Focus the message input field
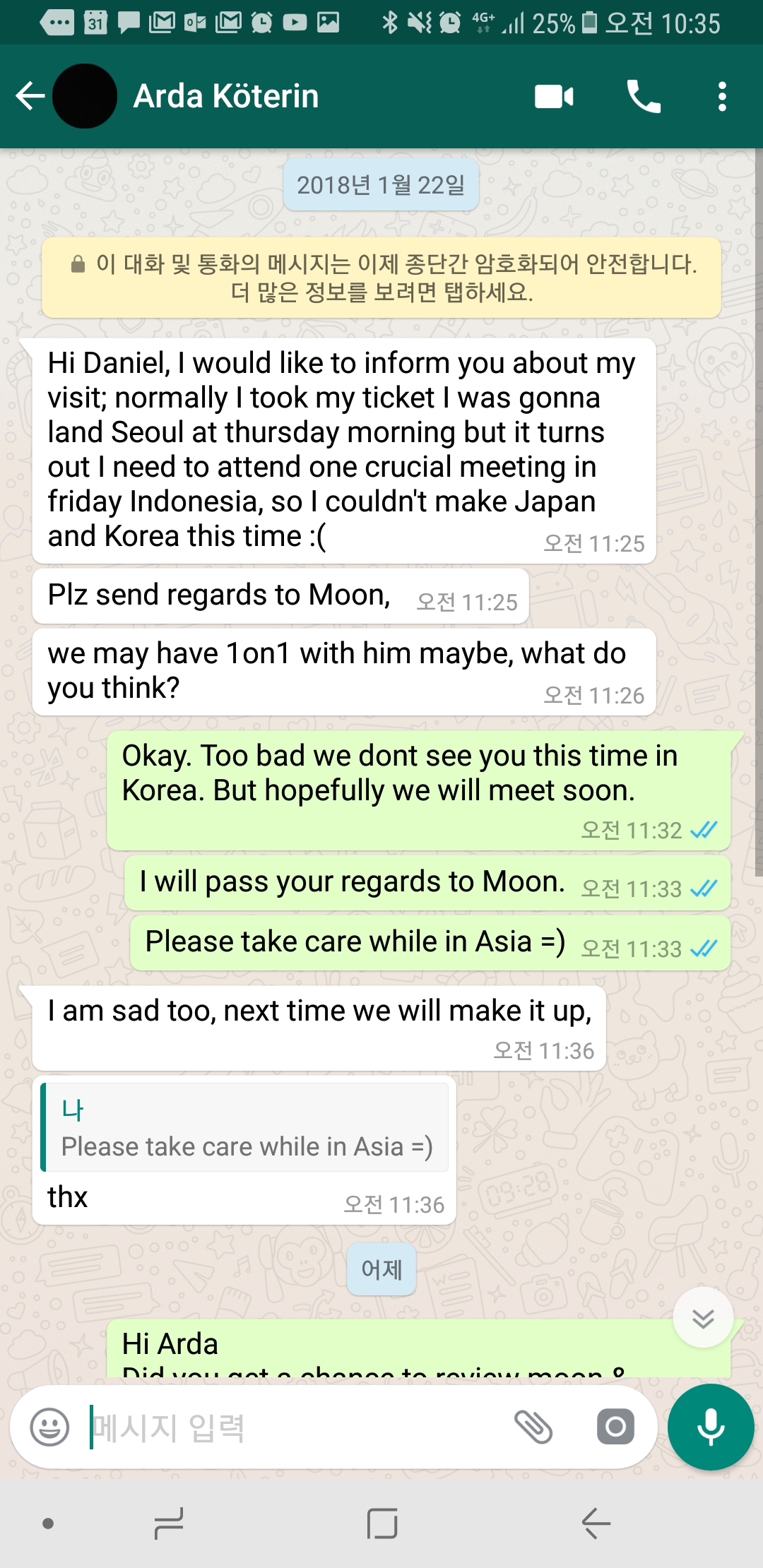Image resolution: width=763 pixels, height=1568 pixels. point(297,1427)
